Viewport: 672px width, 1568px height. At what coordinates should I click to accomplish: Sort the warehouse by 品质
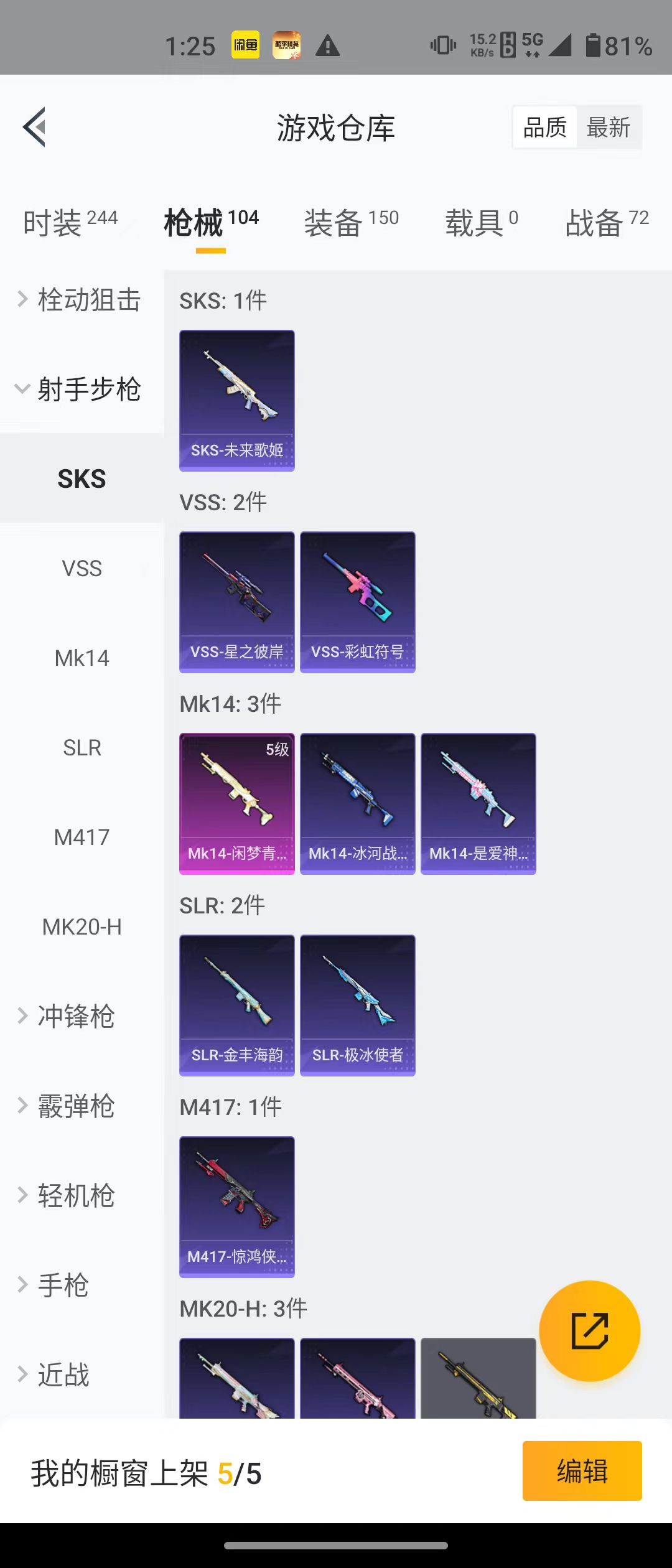coord(545,128)
